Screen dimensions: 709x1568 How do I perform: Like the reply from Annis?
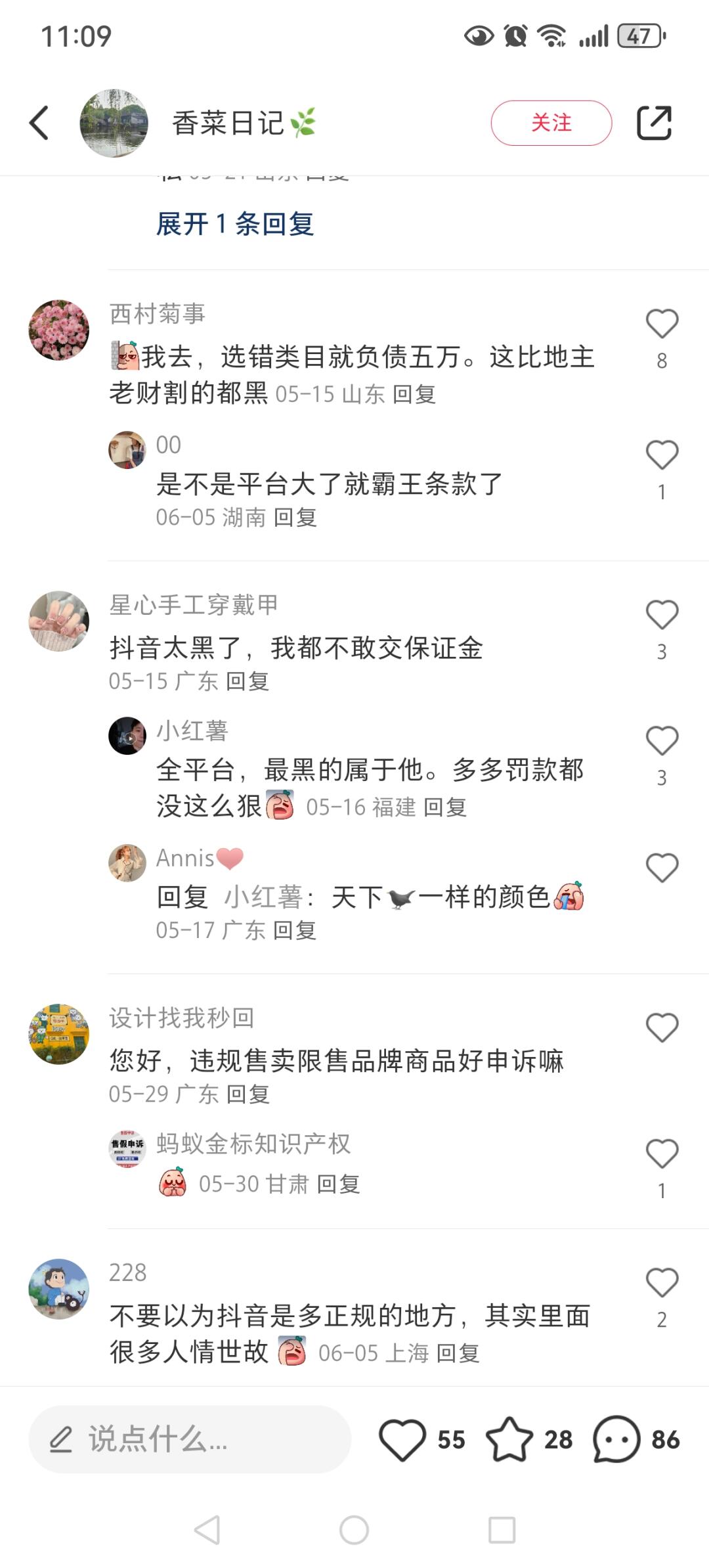(x=662, y=868)
